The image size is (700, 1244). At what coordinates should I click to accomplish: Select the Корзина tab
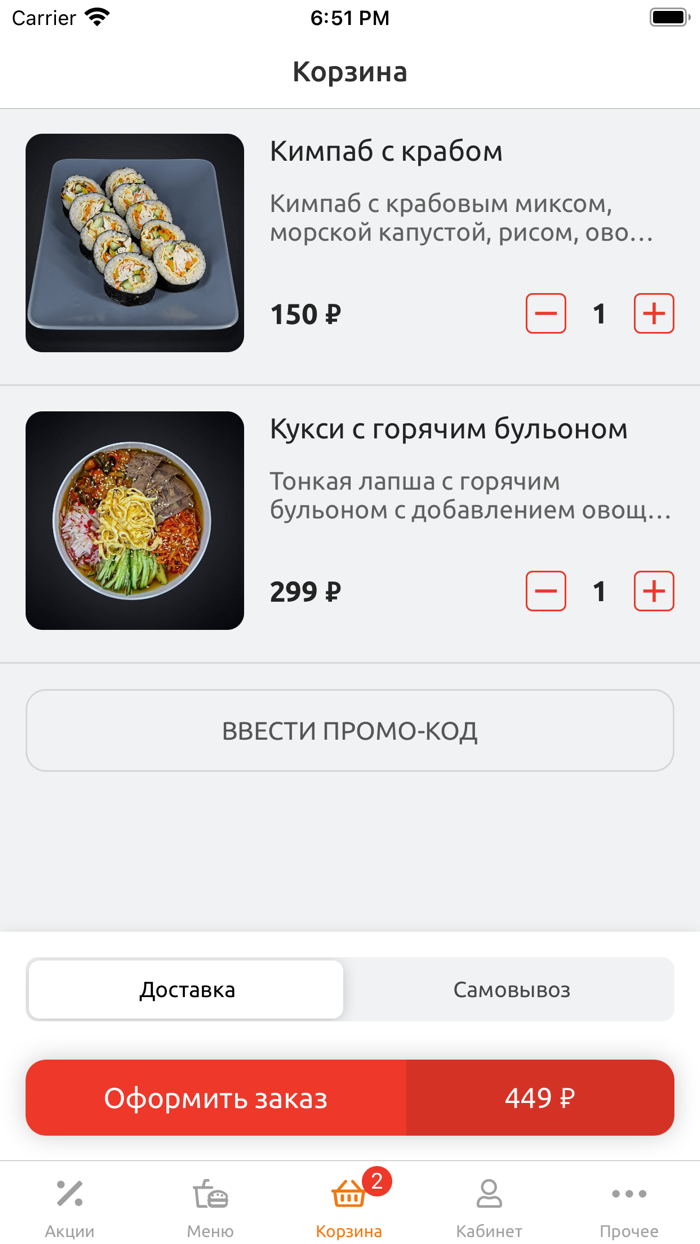pos(349,1207)
